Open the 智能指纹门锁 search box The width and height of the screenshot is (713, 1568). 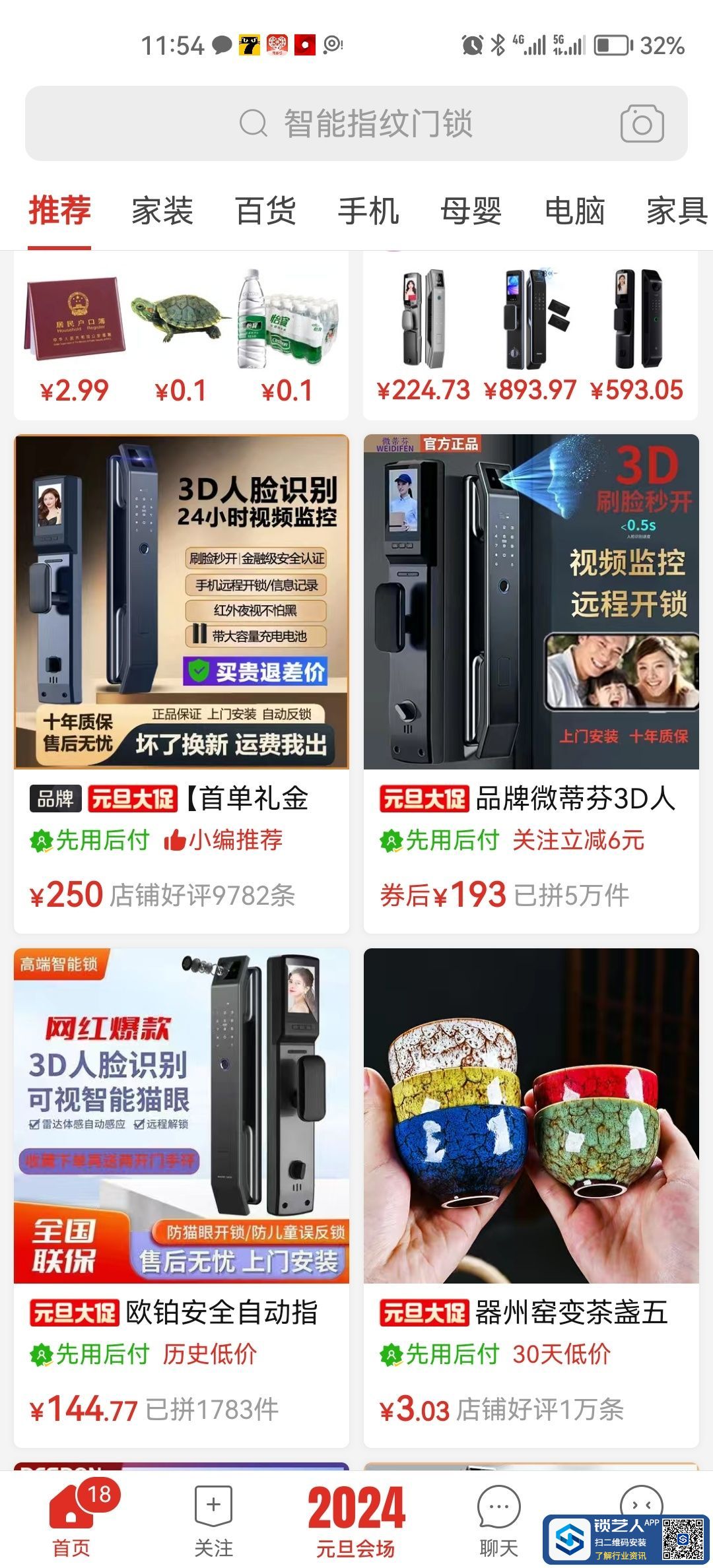click(356, 123)
